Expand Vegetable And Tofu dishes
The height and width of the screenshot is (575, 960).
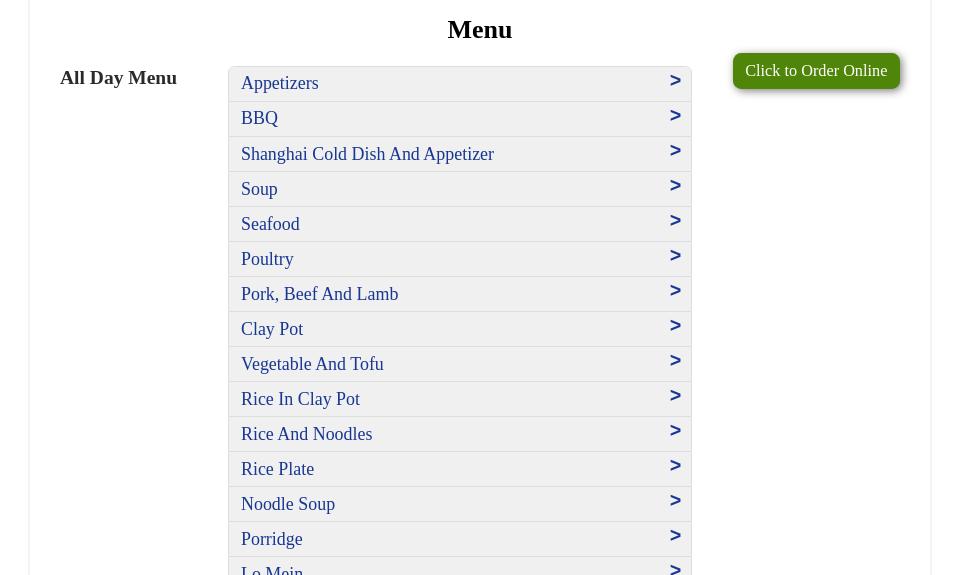pyautogui.click(x=459, y=364)
